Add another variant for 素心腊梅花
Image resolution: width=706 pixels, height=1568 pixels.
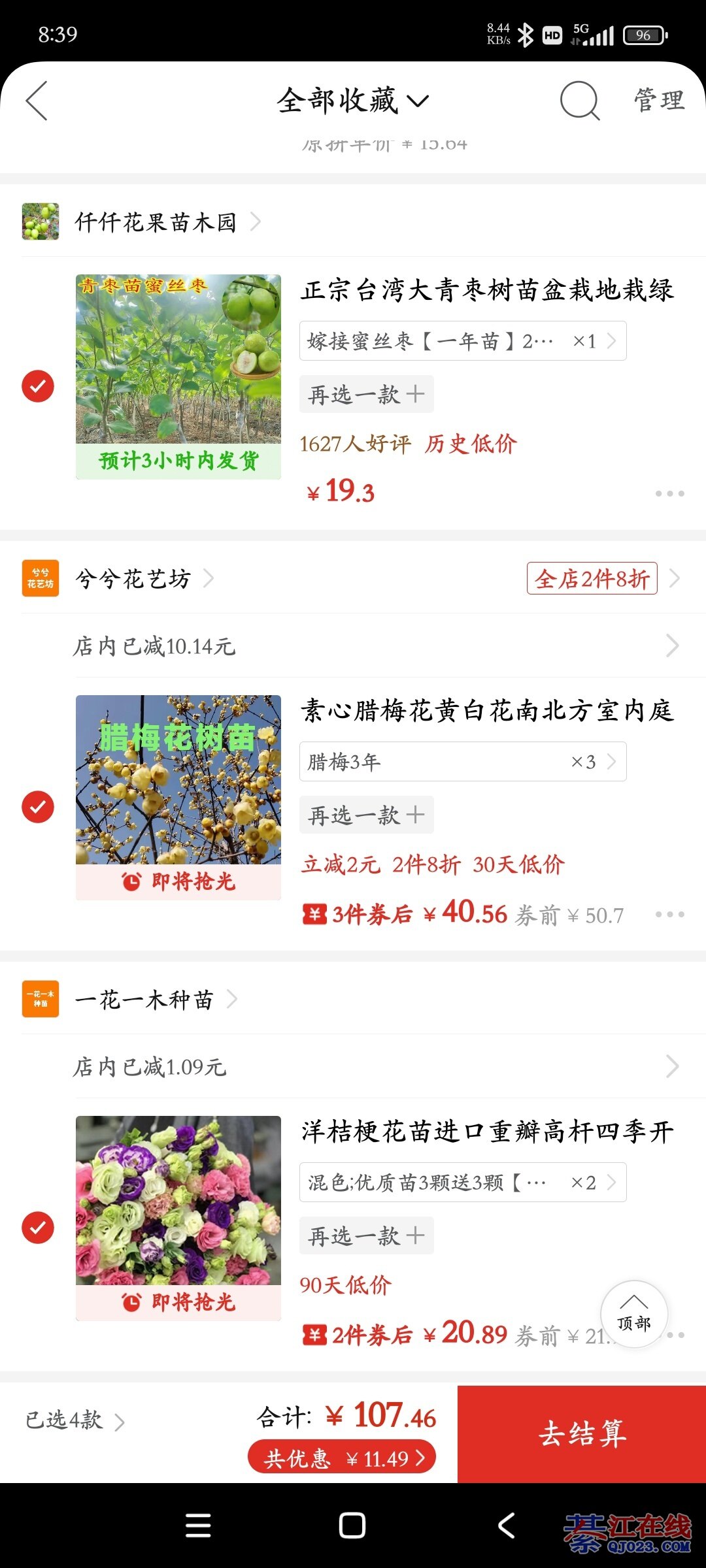(366, 815)
